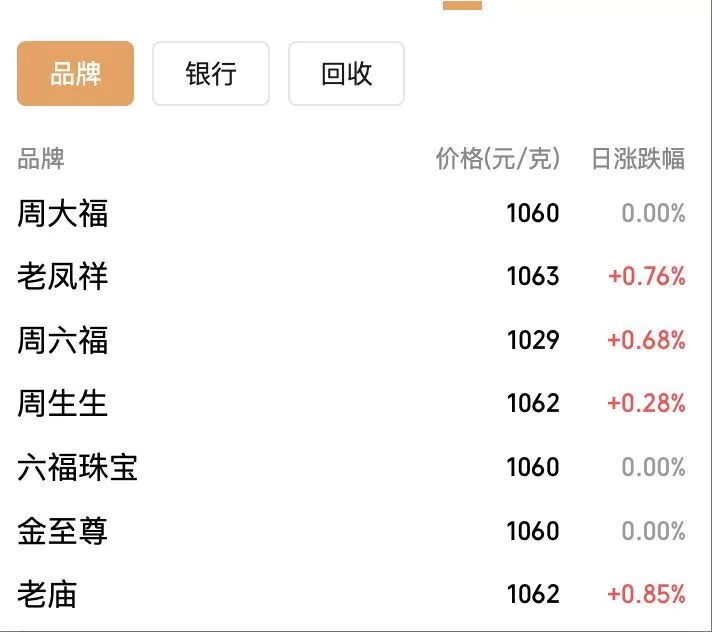Switch to the 银行 tab
Viewport: 712px width, 632px height.
211,74
